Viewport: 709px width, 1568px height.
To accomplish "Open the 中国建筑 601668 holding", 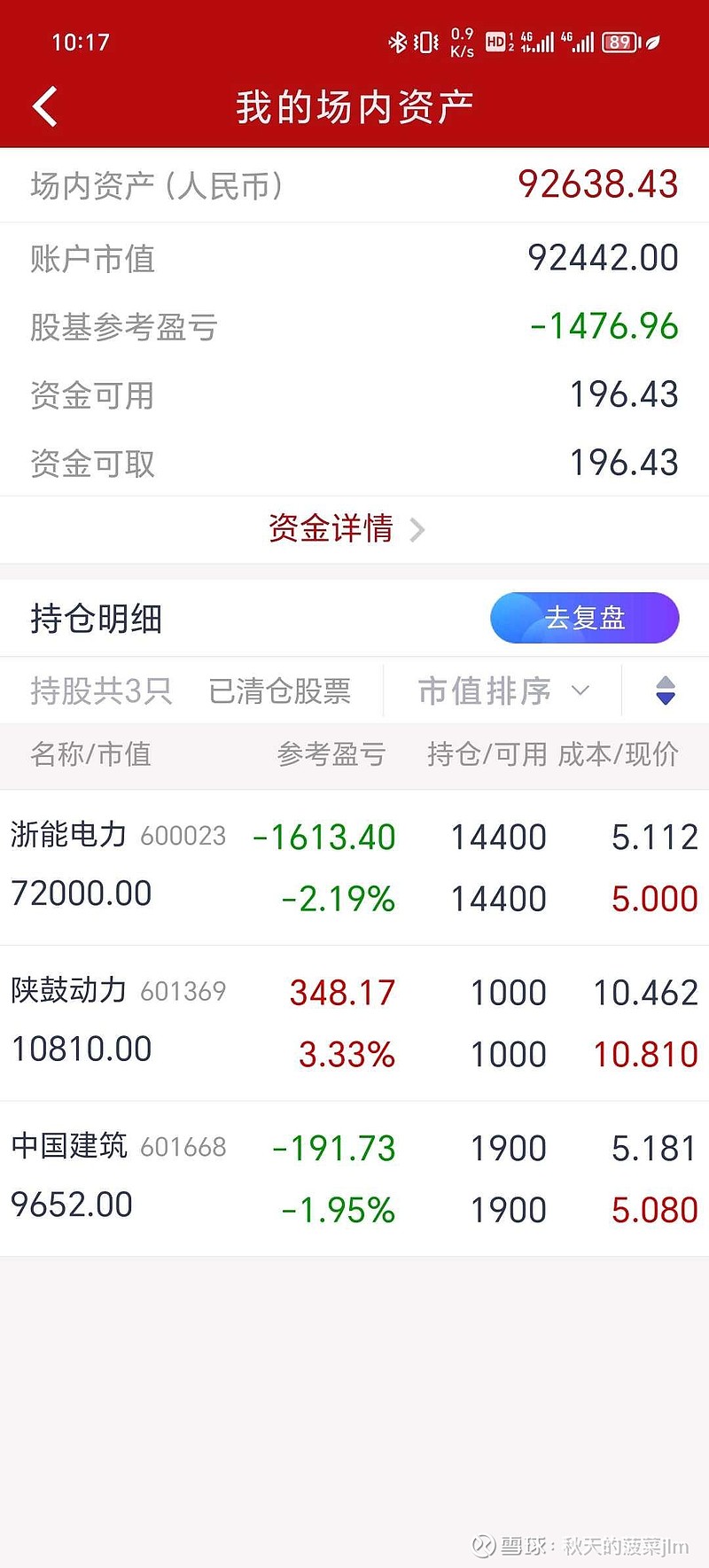I will coord(354,1178).
